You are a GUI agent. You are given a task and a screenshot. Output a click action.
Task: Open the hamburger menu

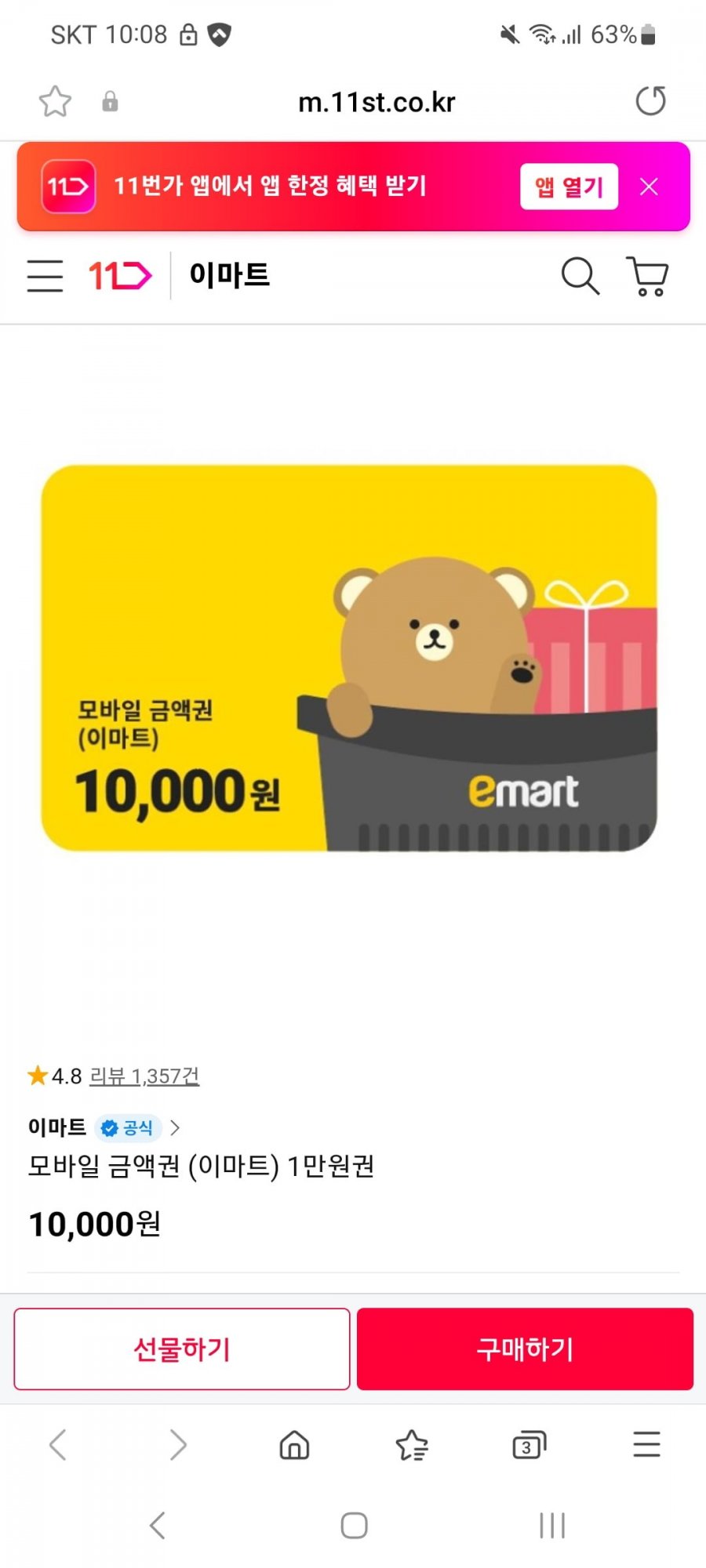45,276
